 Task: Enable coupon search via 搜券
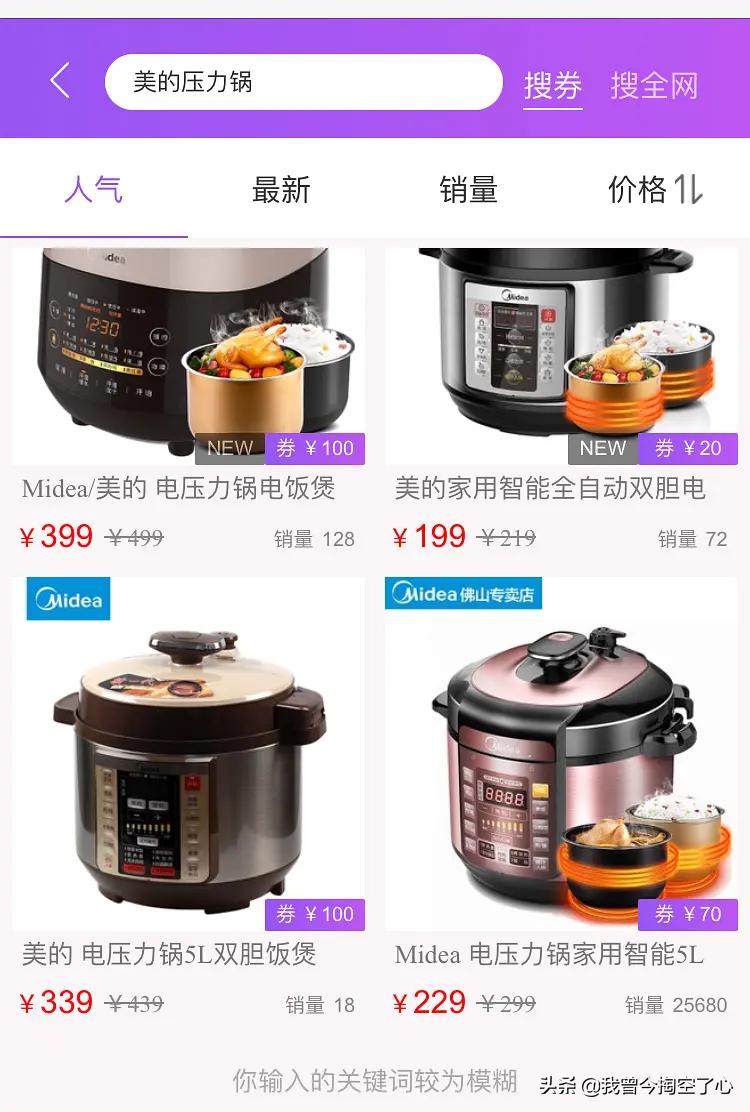tap(553, 86)
